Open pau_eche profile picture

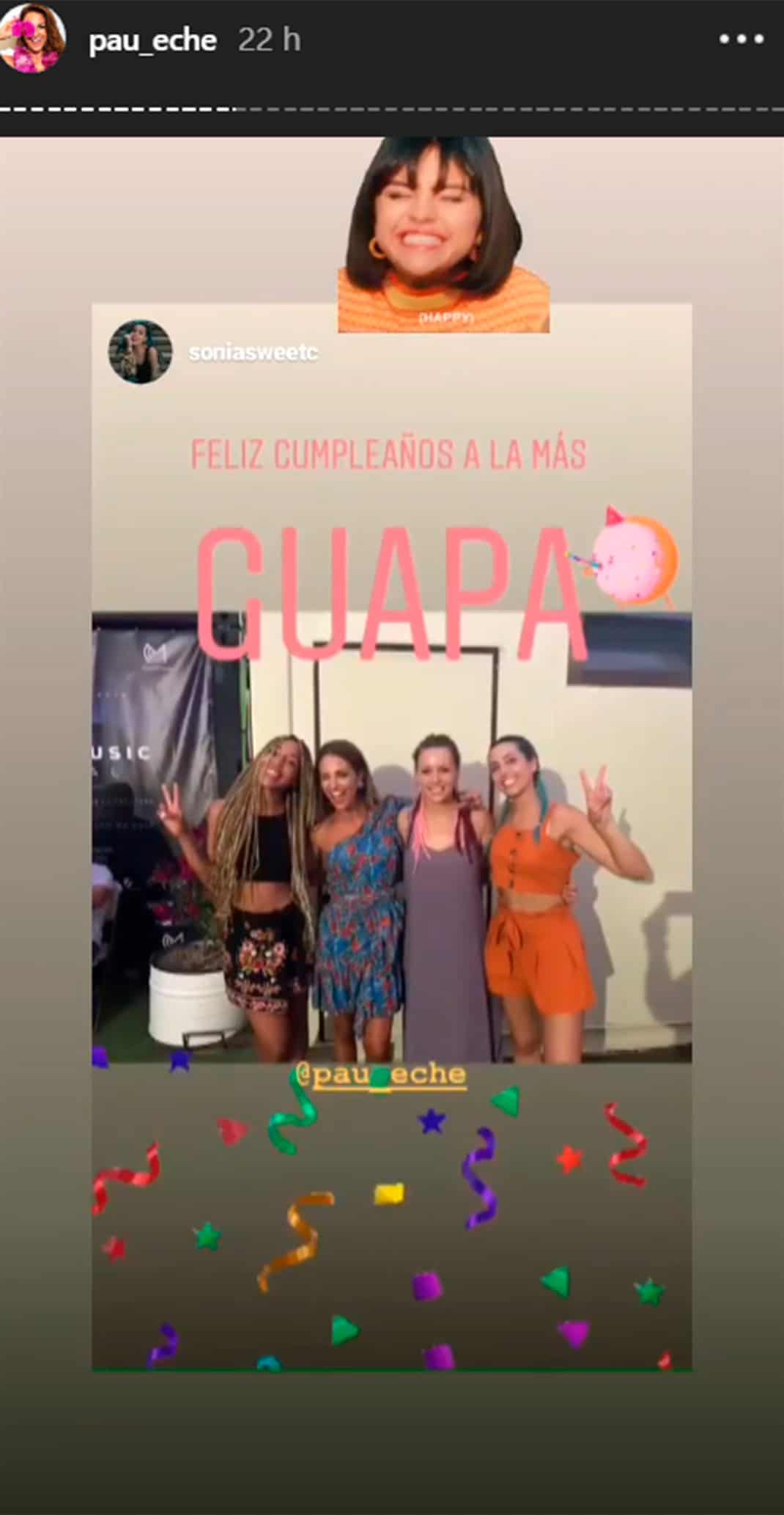tap(34, 40)
